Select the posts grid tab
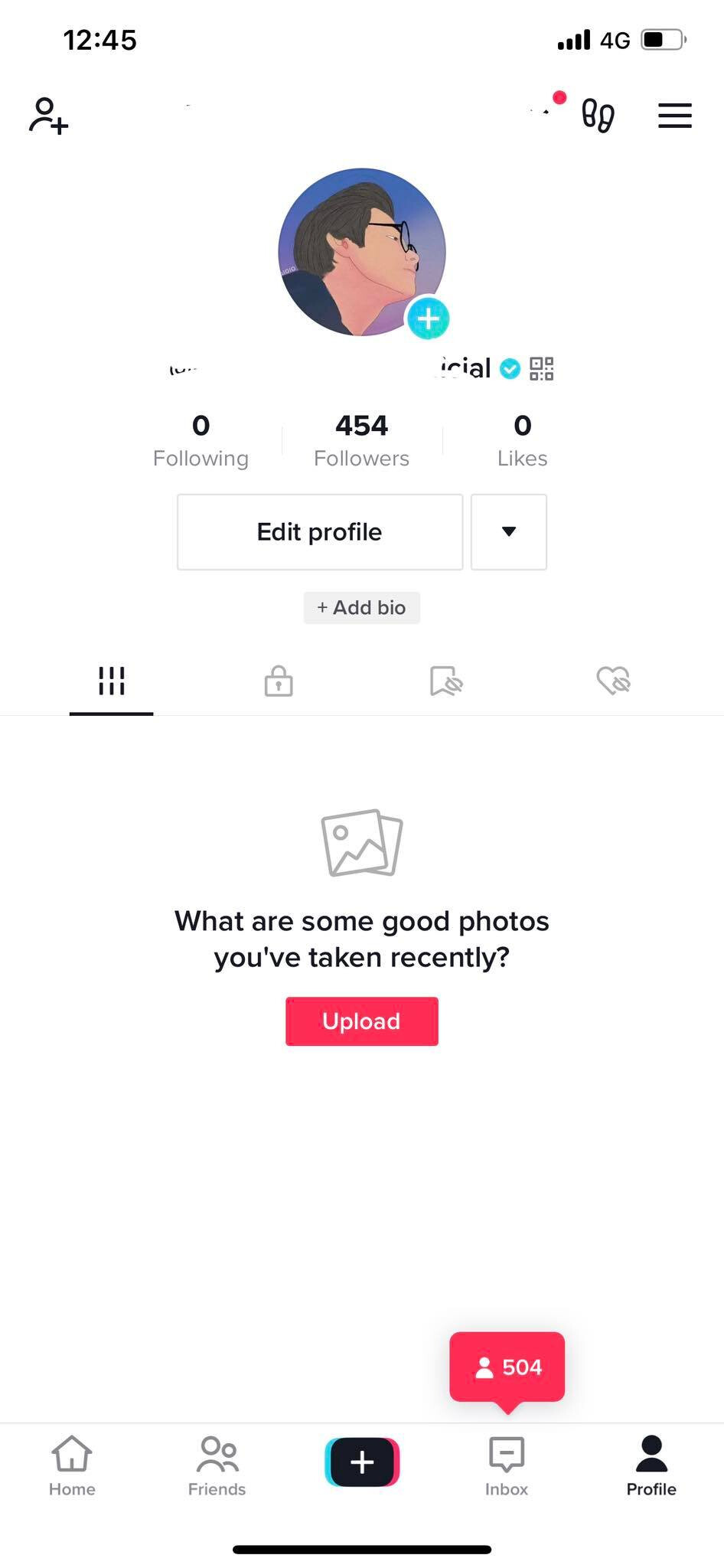 [111, 681]
